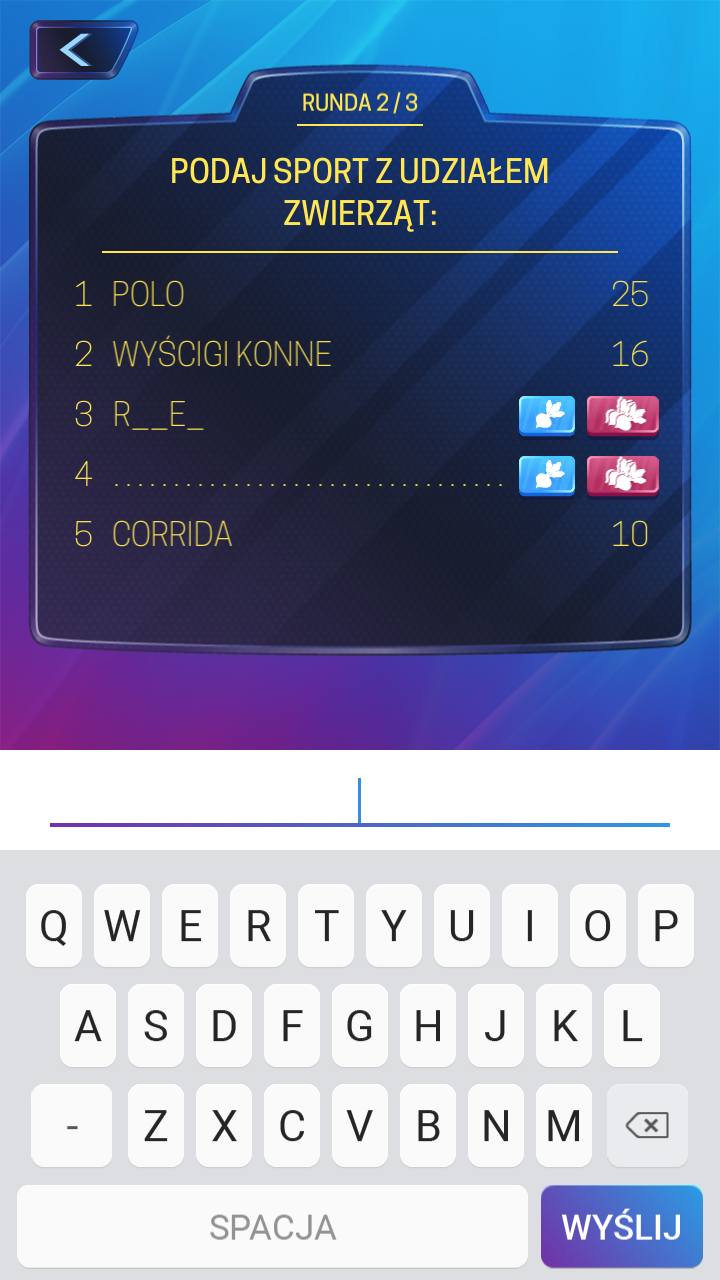Image resolution: width=720 pixels, height=1280 pixels.
Task: Use red hint on answer 3
Action: (622, 415)
